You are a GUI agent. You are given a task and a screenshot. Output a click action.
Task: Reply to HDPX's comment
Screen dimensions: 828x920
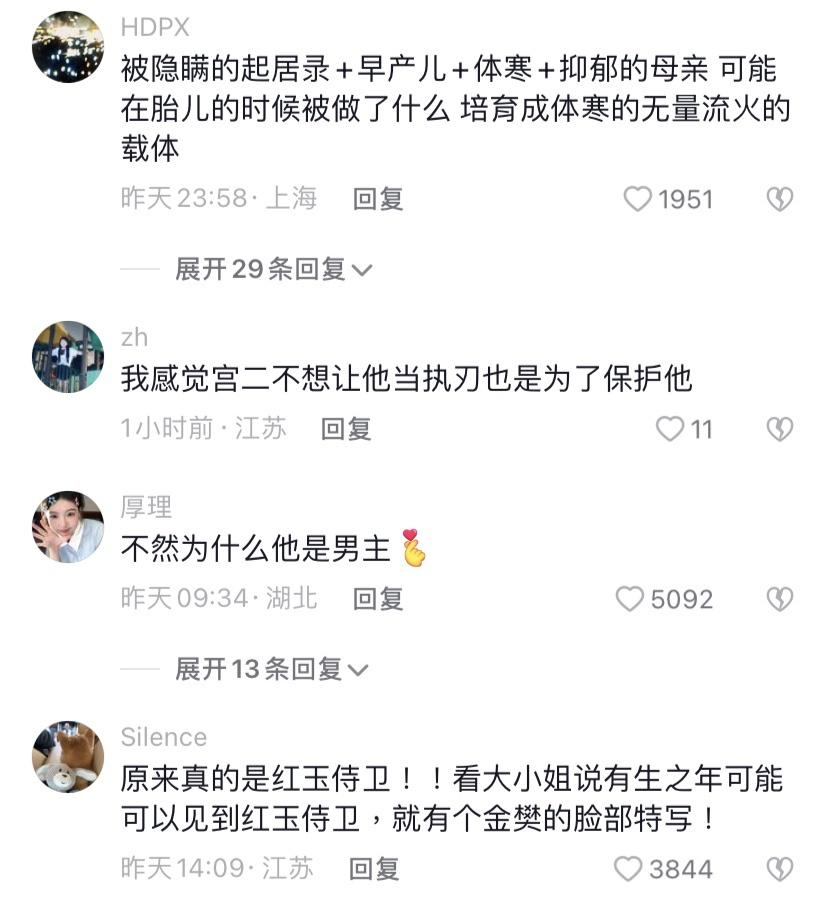(378, 199)
